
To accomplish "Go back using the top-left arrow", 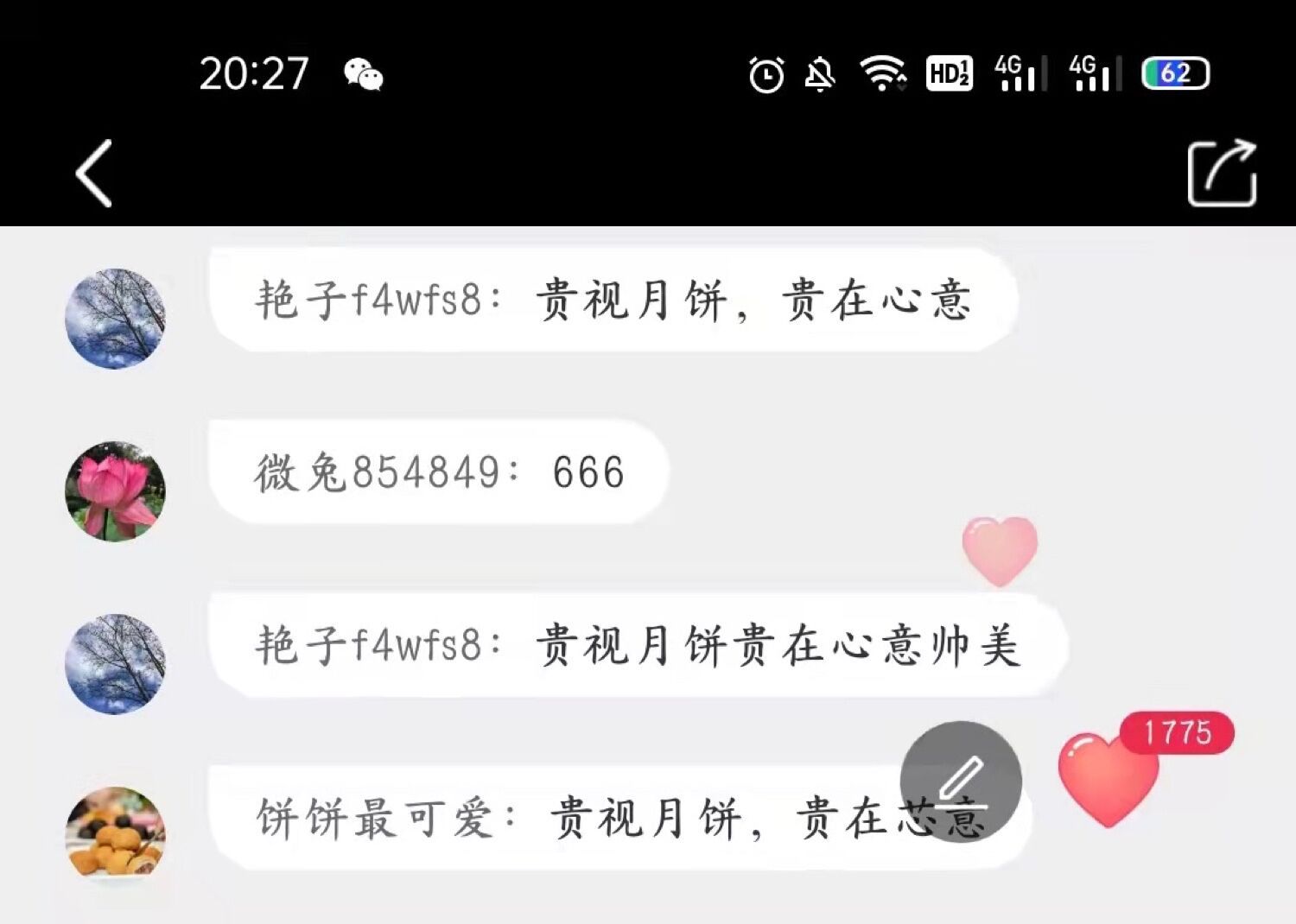I will 94,174.
